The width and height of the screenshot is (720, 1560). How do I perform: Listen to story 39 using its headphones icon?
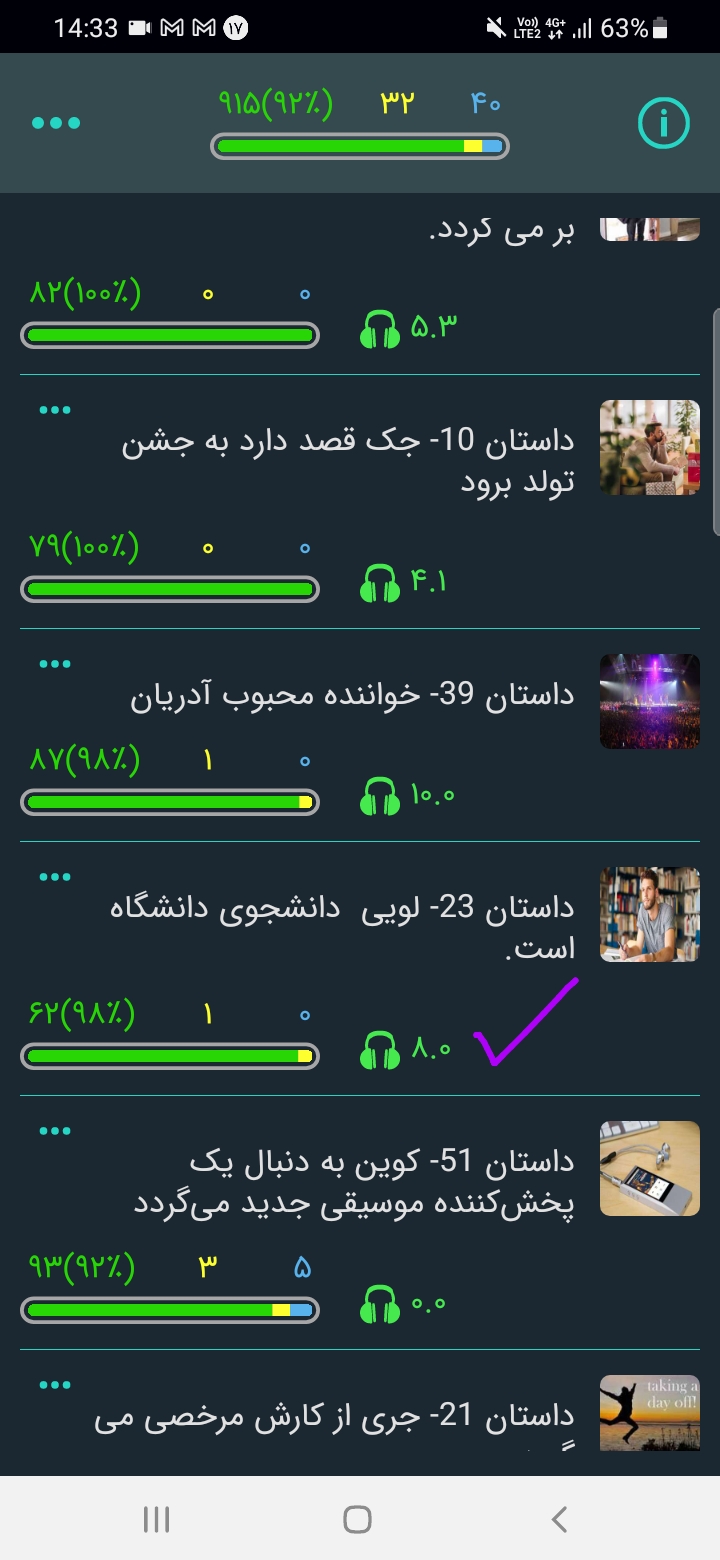[379, 798]
